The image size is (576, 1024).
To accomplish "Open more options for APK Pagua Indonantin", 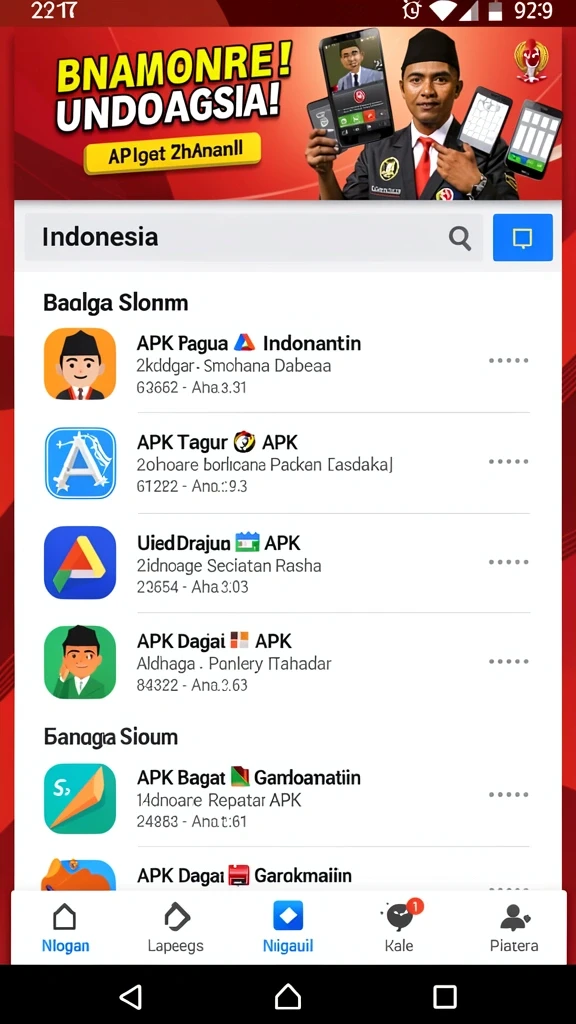I will (x=509, y=360).
